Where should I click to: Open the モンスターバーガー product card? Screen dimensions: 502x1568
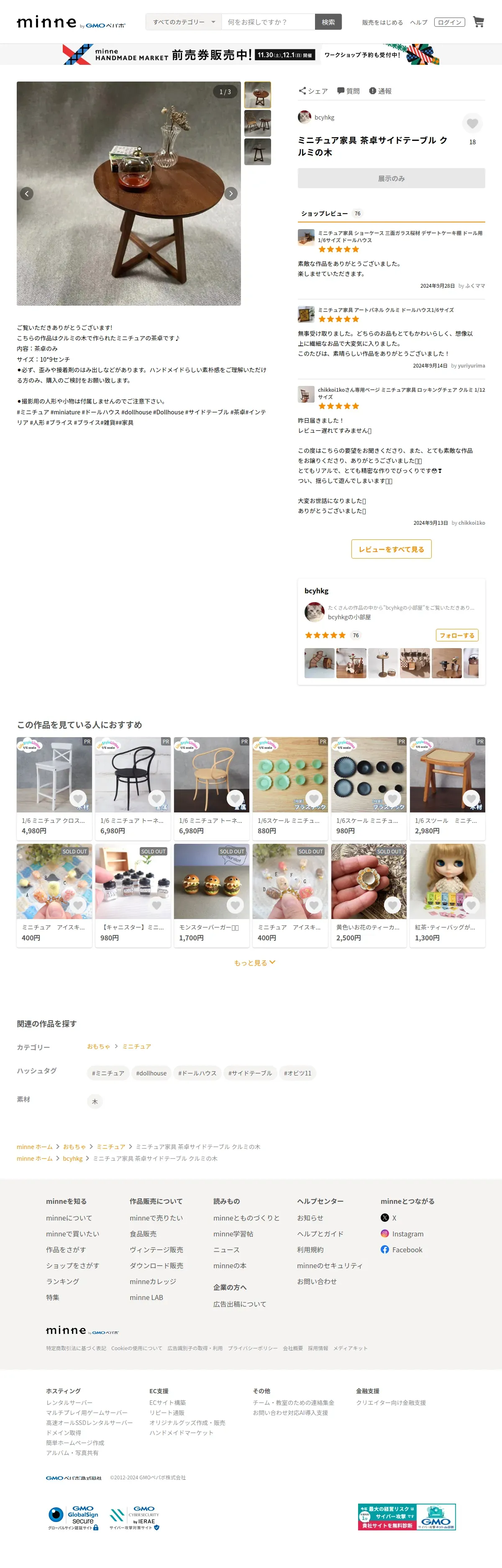211,894
